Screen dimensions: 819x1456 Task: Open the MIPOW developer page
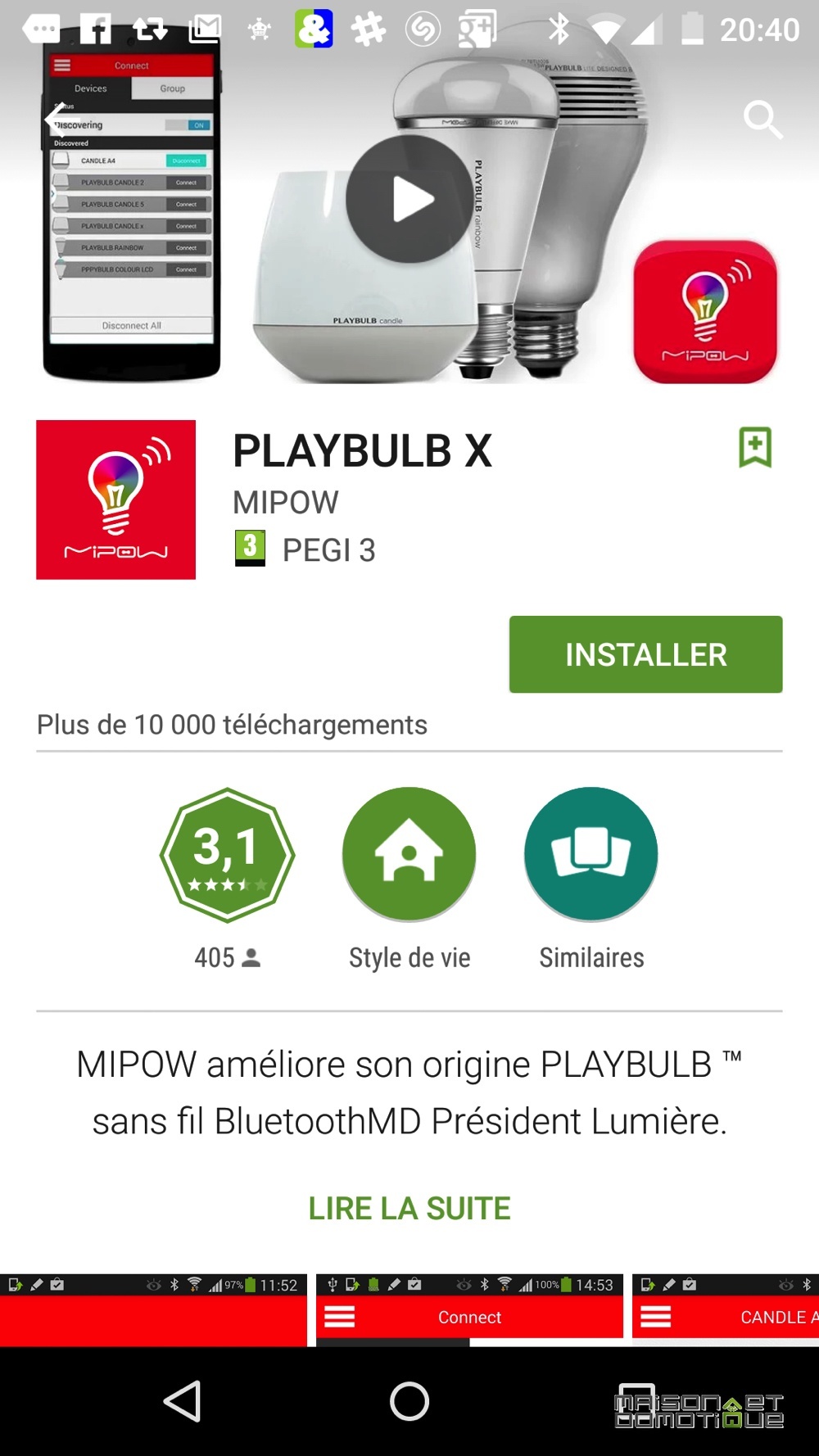pos(285,502)
